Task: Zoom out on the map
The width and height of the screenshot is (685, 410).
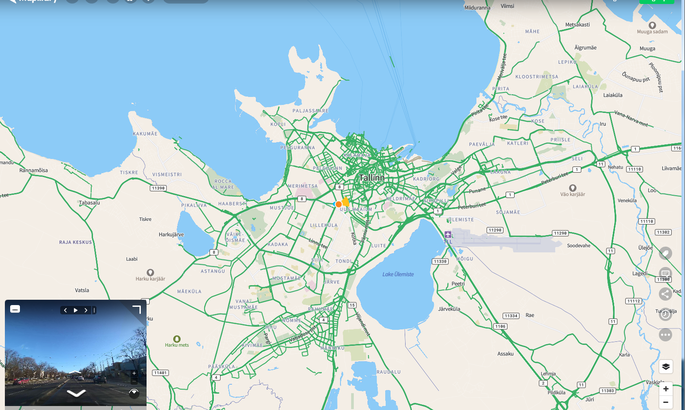Action: click(665, 402)
